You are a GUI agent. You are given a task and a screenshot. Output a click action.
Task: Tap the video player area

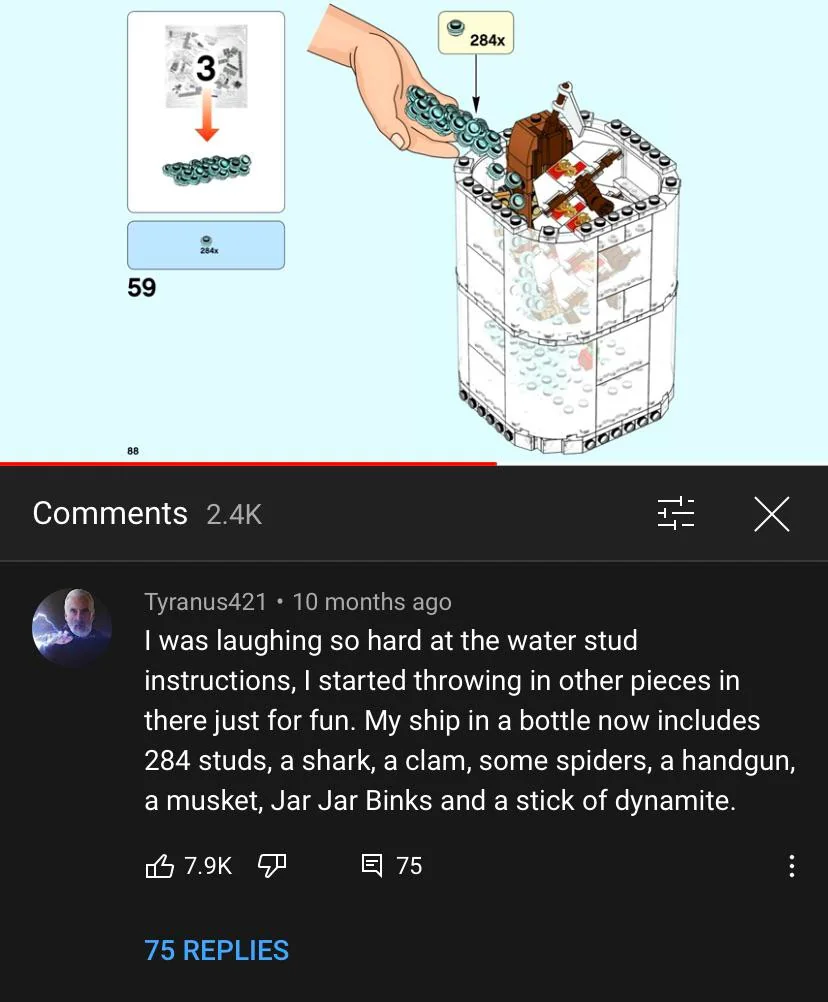point(414,230)
